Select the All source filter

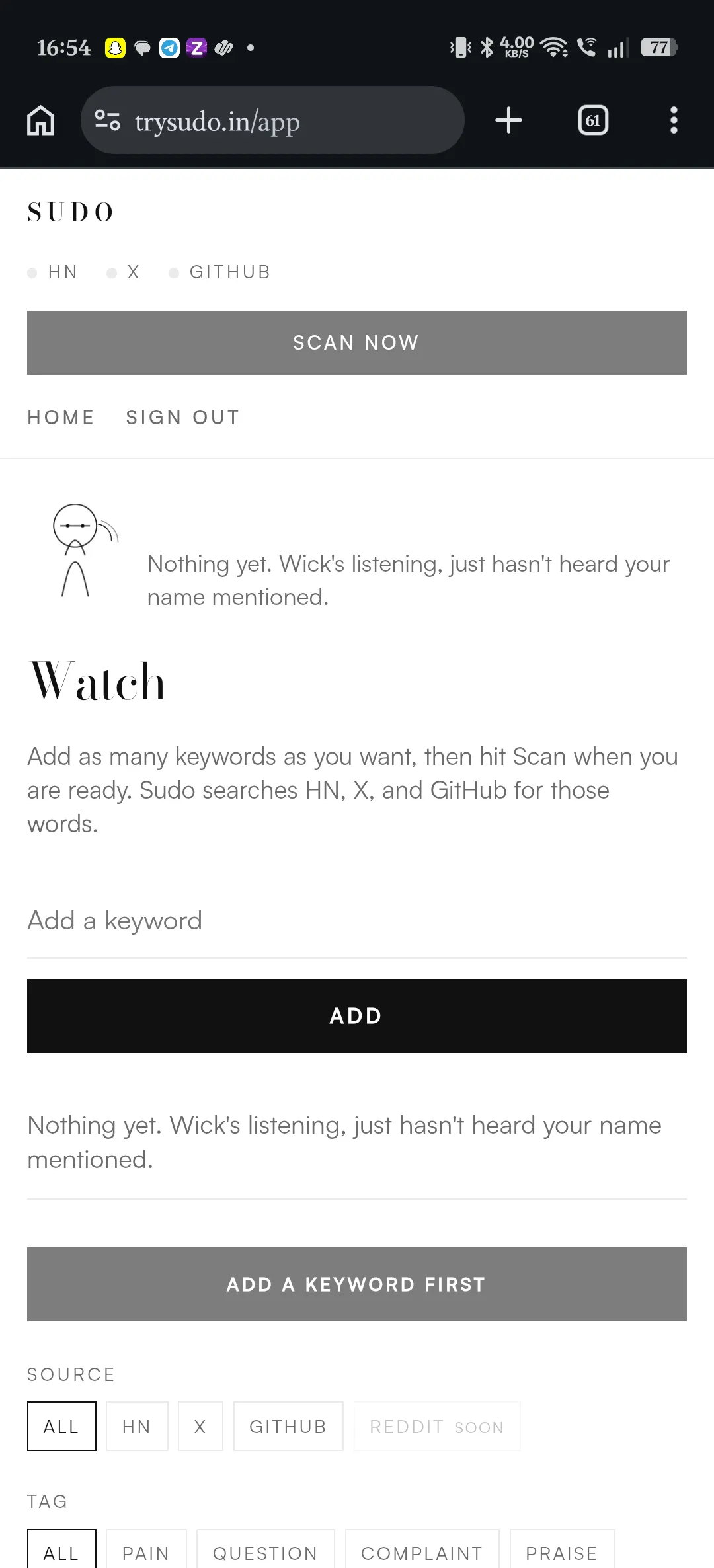(61, 1427)
